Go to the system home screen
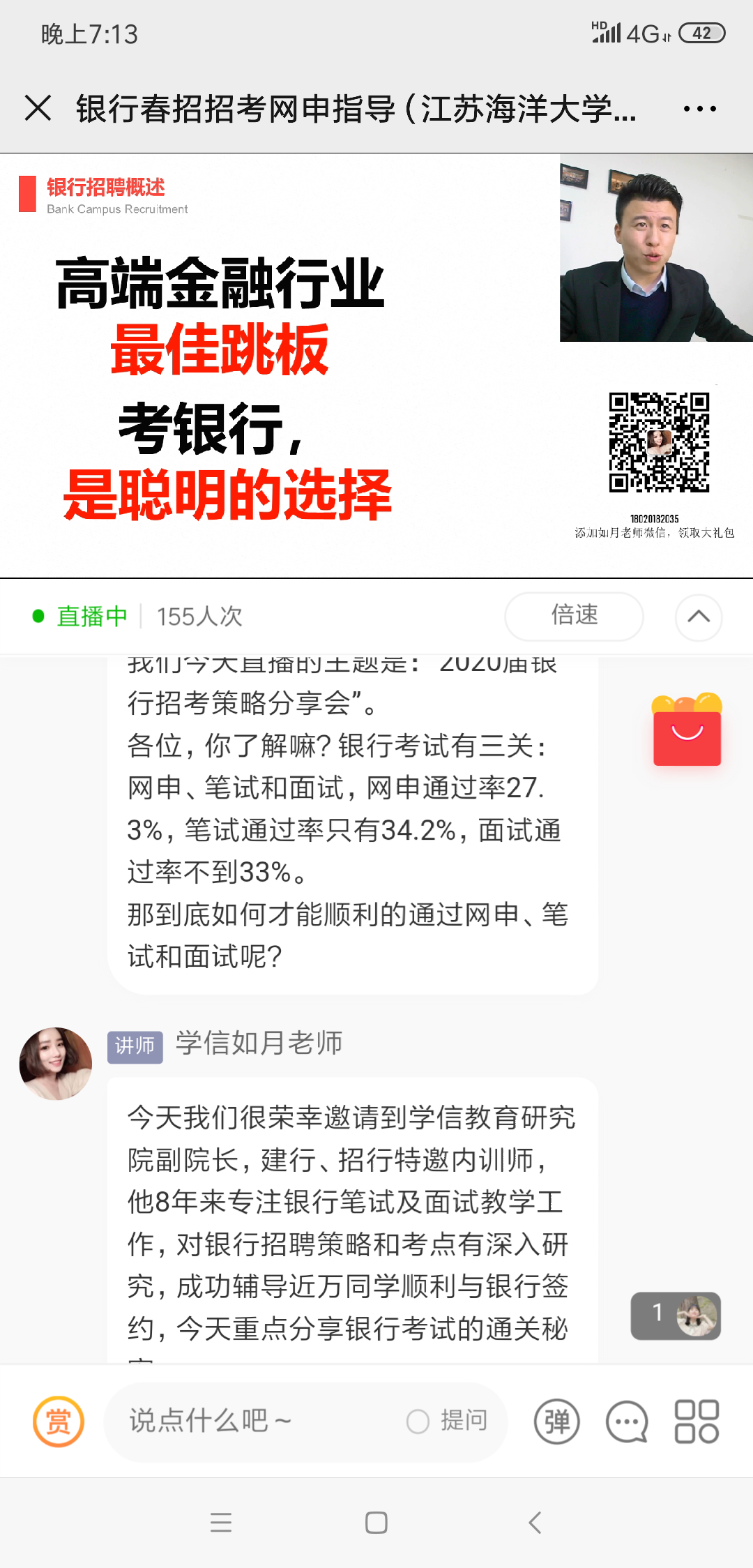Screen dimensions: 753x1568 click(x=376, y=1522)
